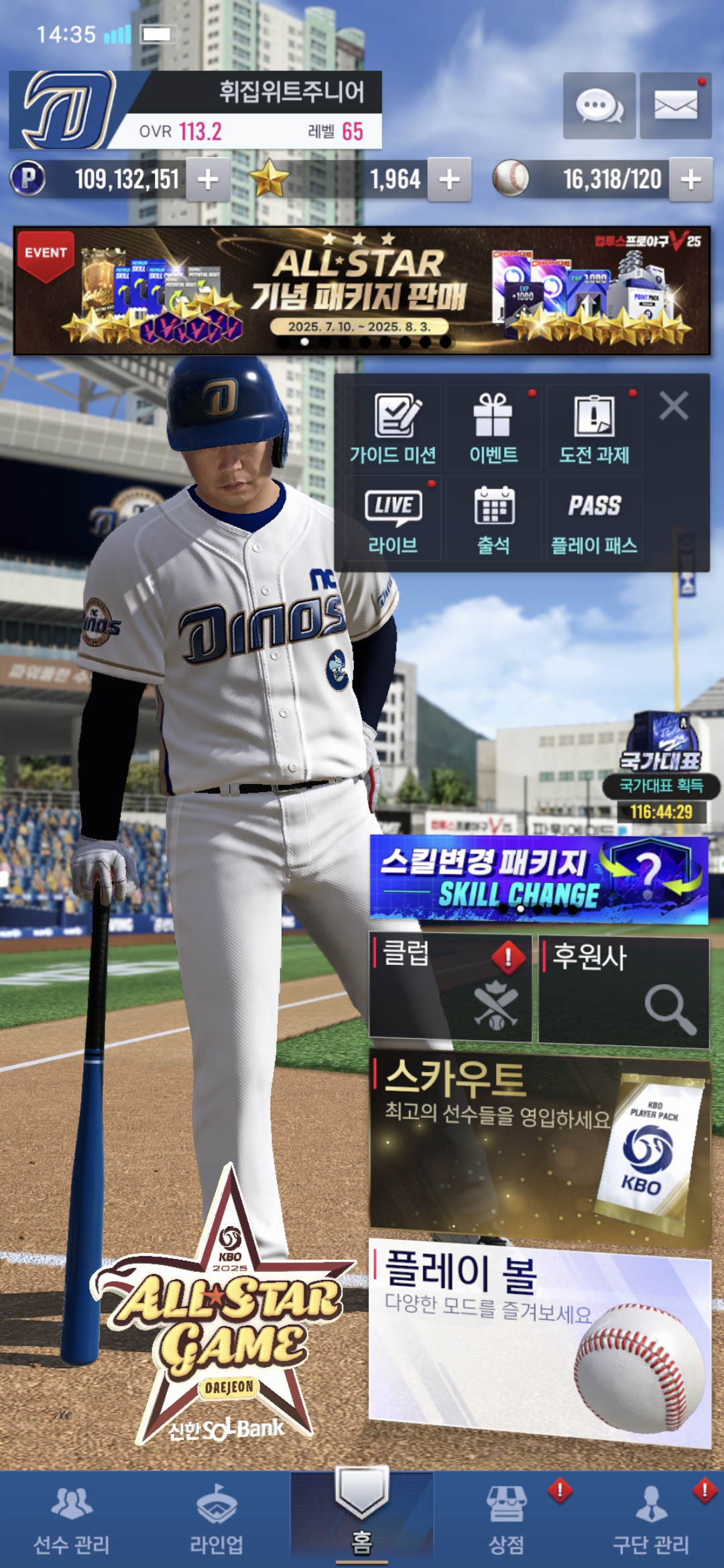Add more baseballs with plus button
Viewport: 724px width, 1568px height.
point(690,180)
